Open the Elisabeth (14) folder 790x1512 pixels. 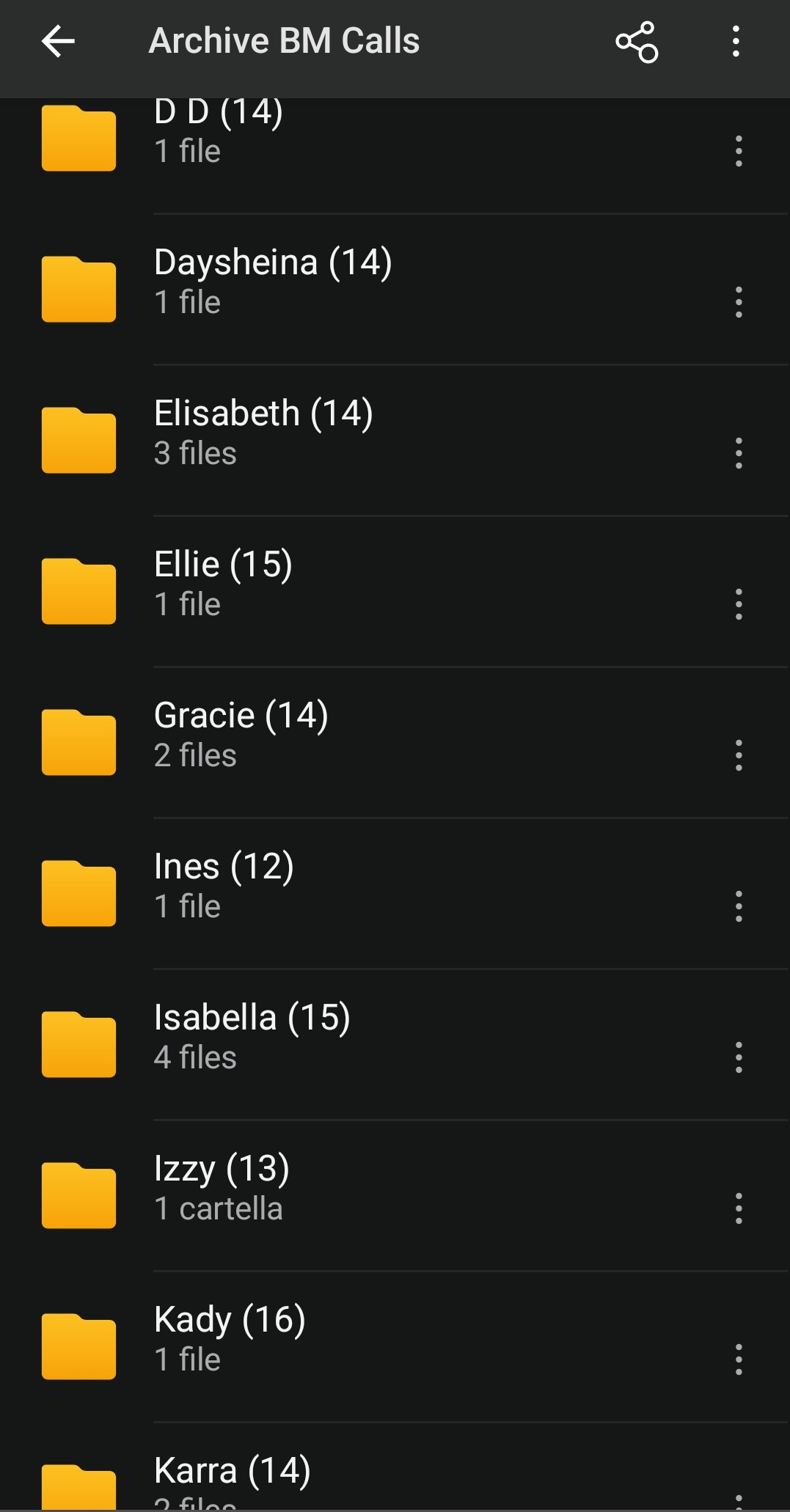(293, 433)
